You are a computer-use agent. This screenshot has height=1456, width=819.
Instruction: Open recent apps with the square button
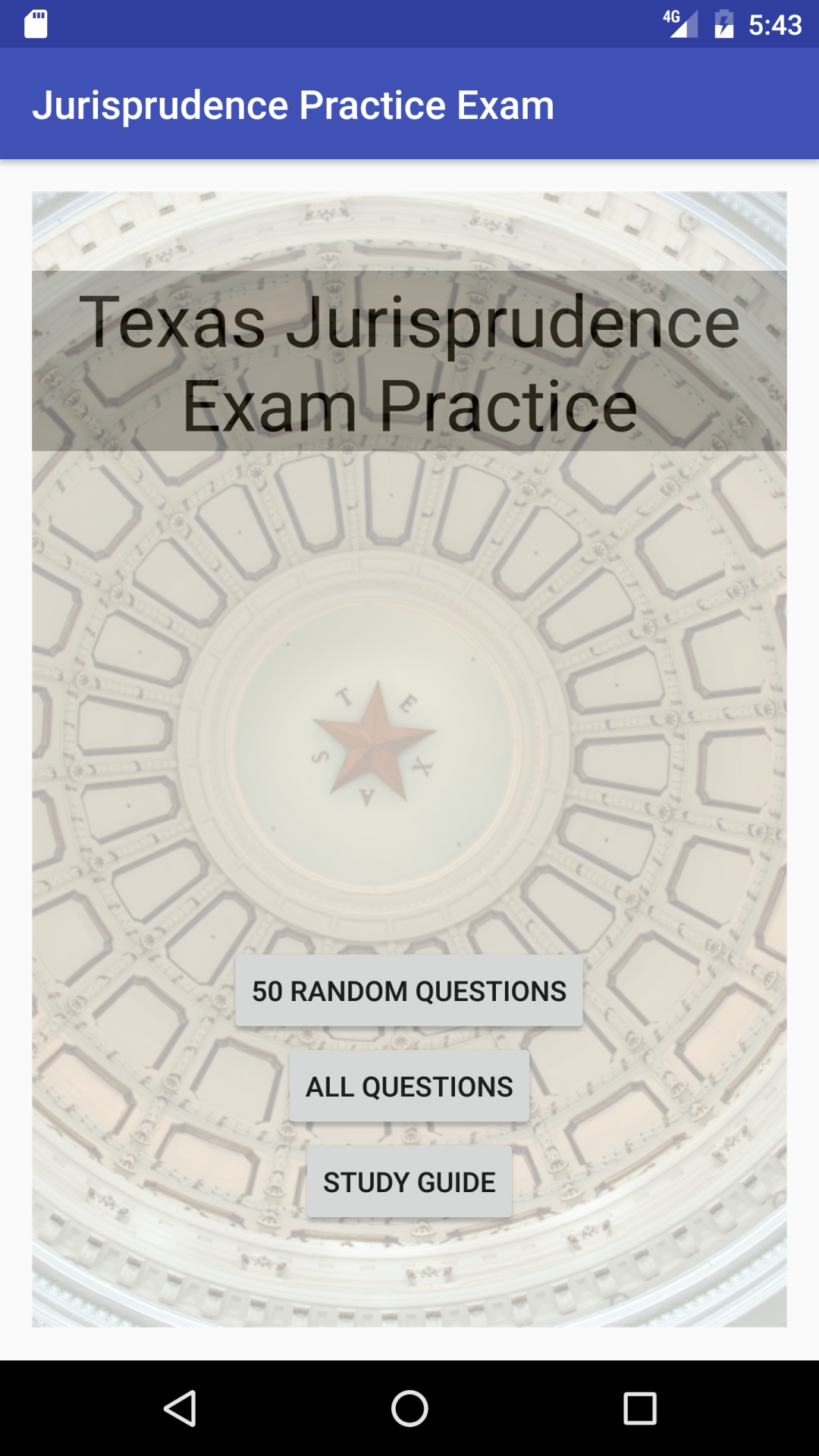pos(639,1407)
